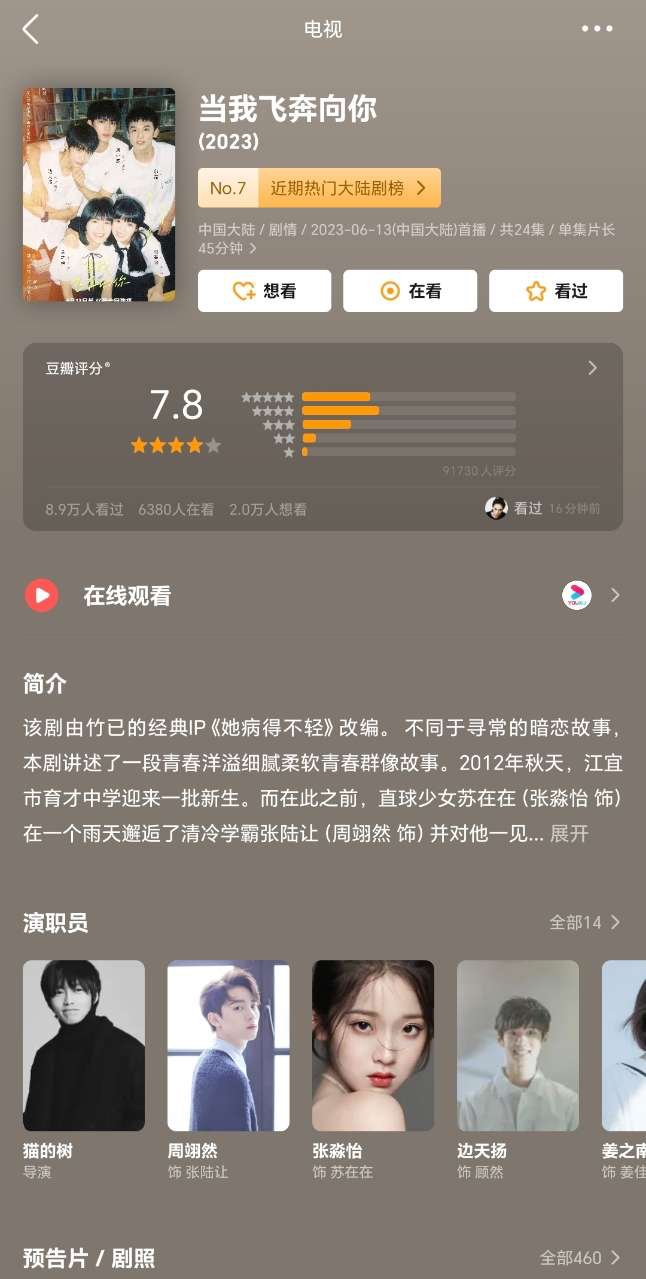The width and height of the screenshot is (646, 1279).
Task: Open the 豆瓣评分 rating details card
Action: 323,436
